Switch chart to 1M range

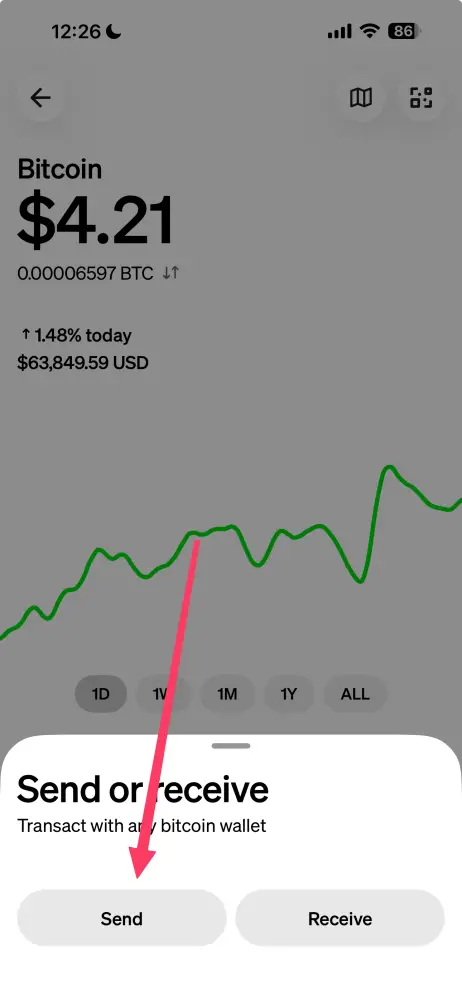click(x=227, y=694)
